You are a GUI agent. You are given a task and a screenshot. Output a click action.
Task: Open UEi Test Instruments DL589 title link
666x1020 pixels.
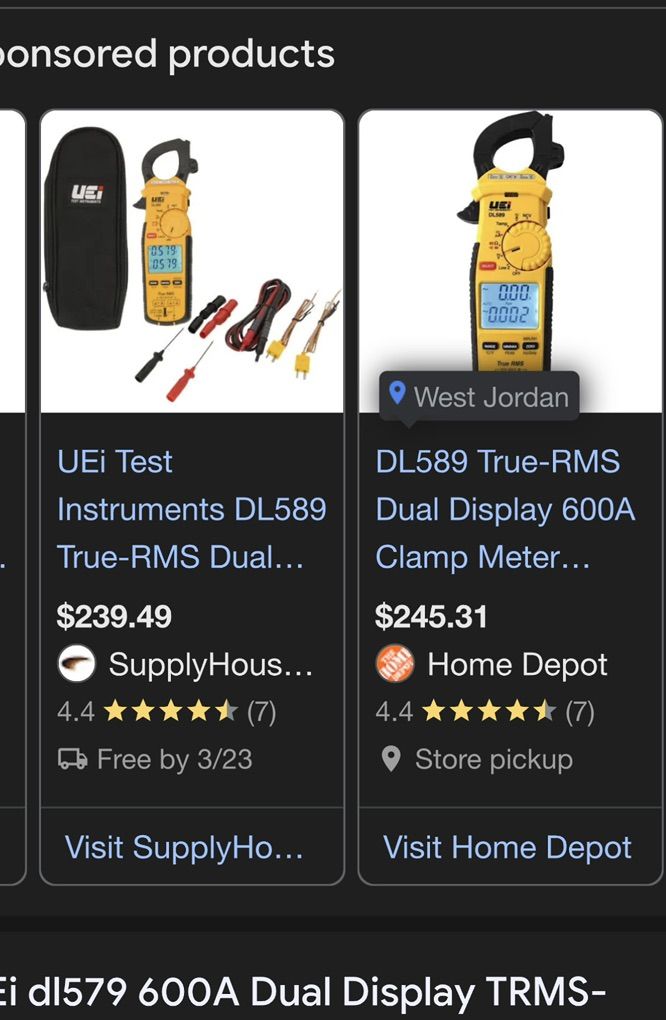(191, 509)
